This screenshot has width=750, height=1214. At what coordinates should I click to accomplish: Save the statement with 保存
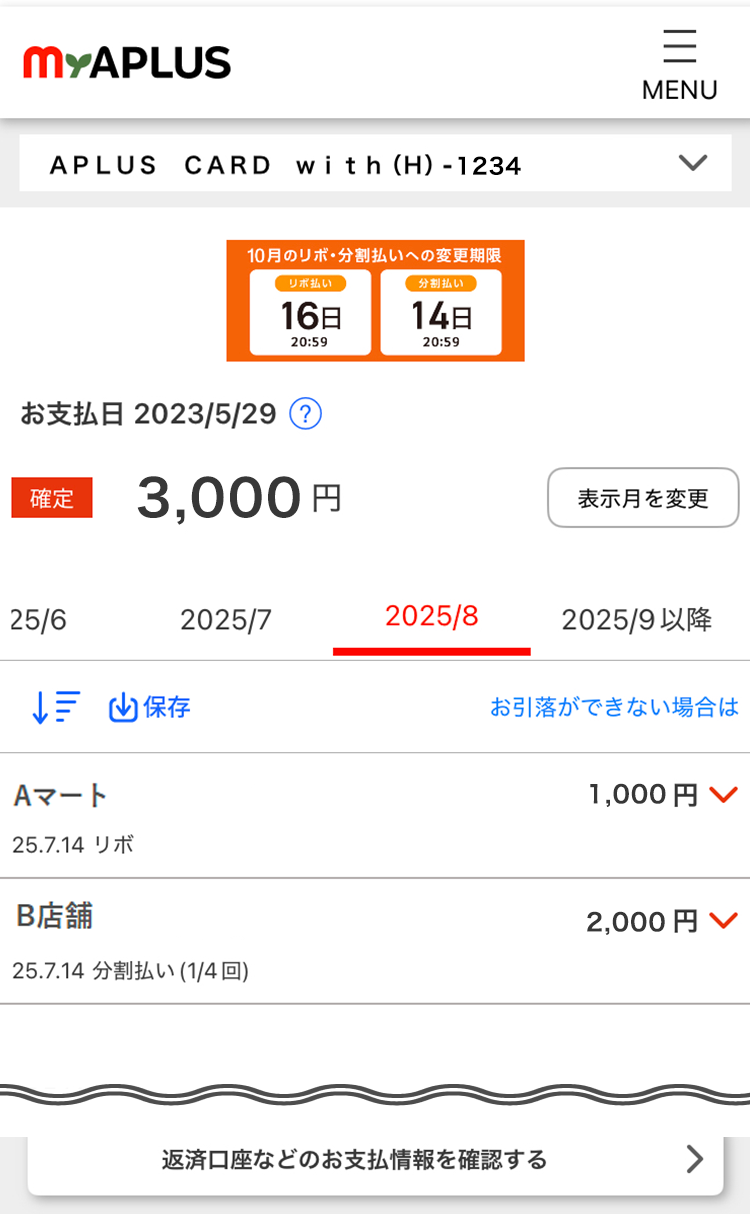click(x=150, y=708)
